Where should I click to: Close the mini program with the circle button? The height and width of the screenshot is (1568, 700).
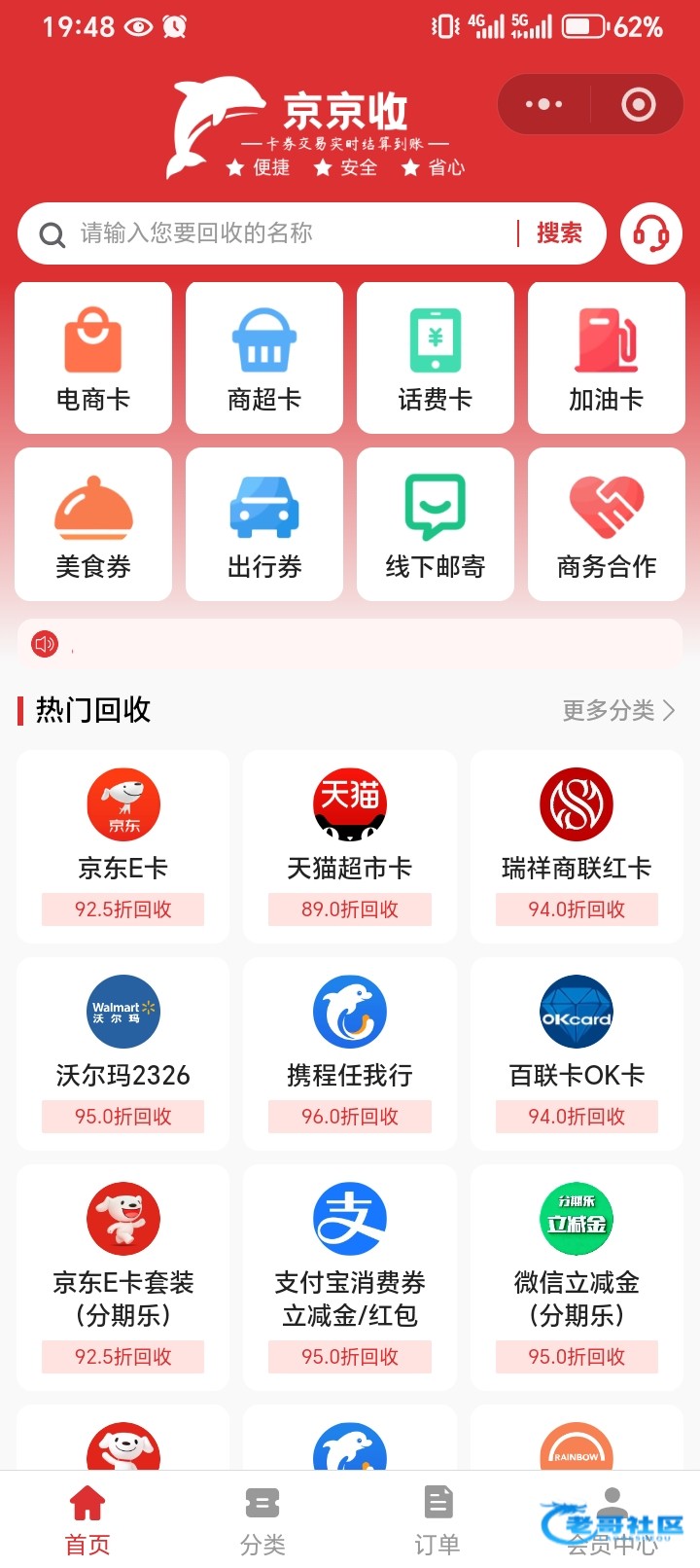tap(638, 104)
